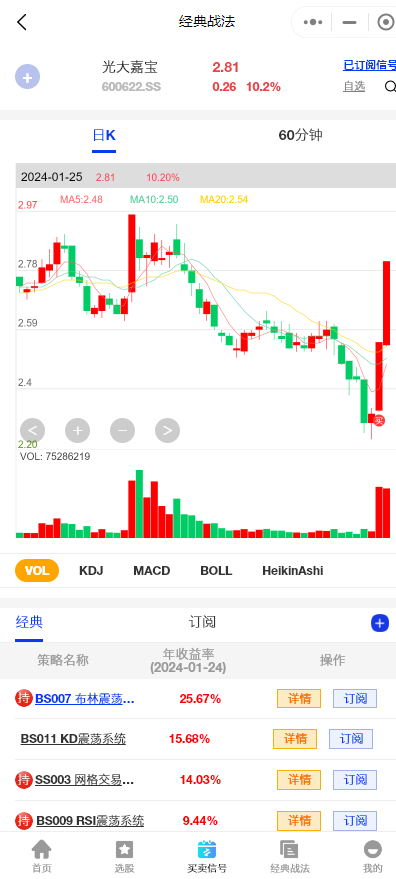396x879 pixels.
Task: Select the HeikinAshi indicator
Action: [x=293, y=571]
